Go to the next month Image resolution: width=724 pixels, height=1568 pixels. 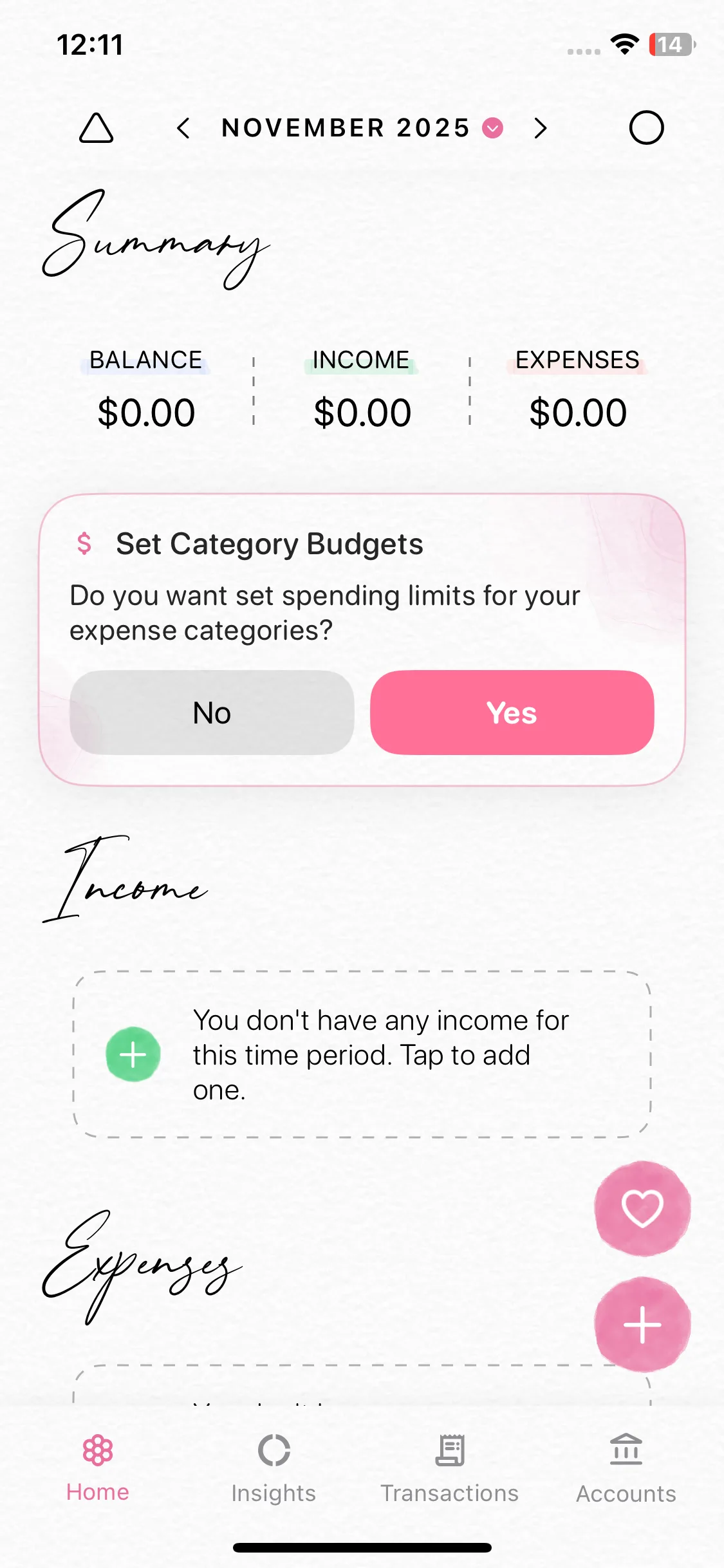tap(541, 128)
